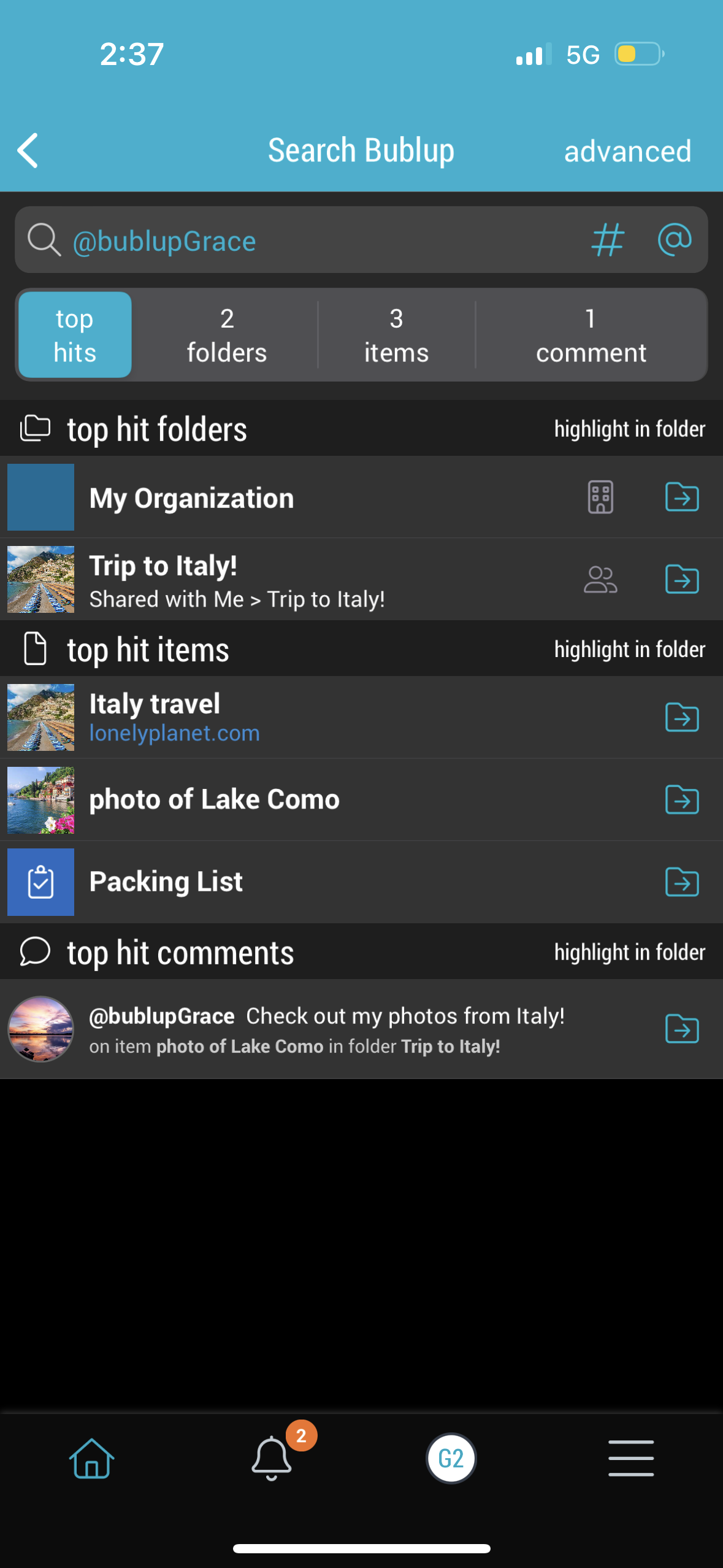Open the photo of Lake Como item
This screenshot has height=1568, width=723.
click(x=307, y=800)
